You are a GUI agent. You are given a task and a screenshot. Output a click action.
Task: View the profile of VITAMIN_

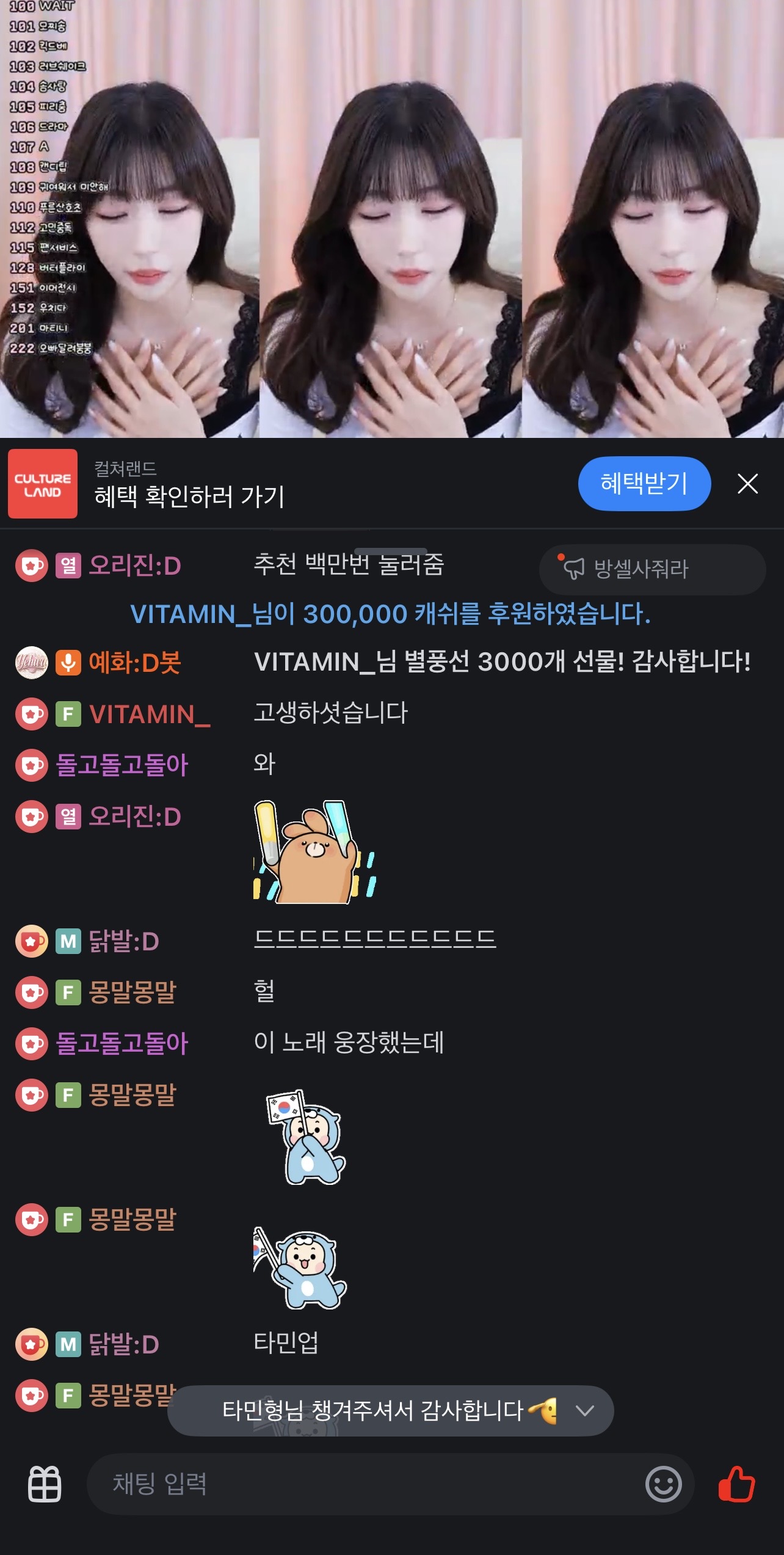pos(150,714)
